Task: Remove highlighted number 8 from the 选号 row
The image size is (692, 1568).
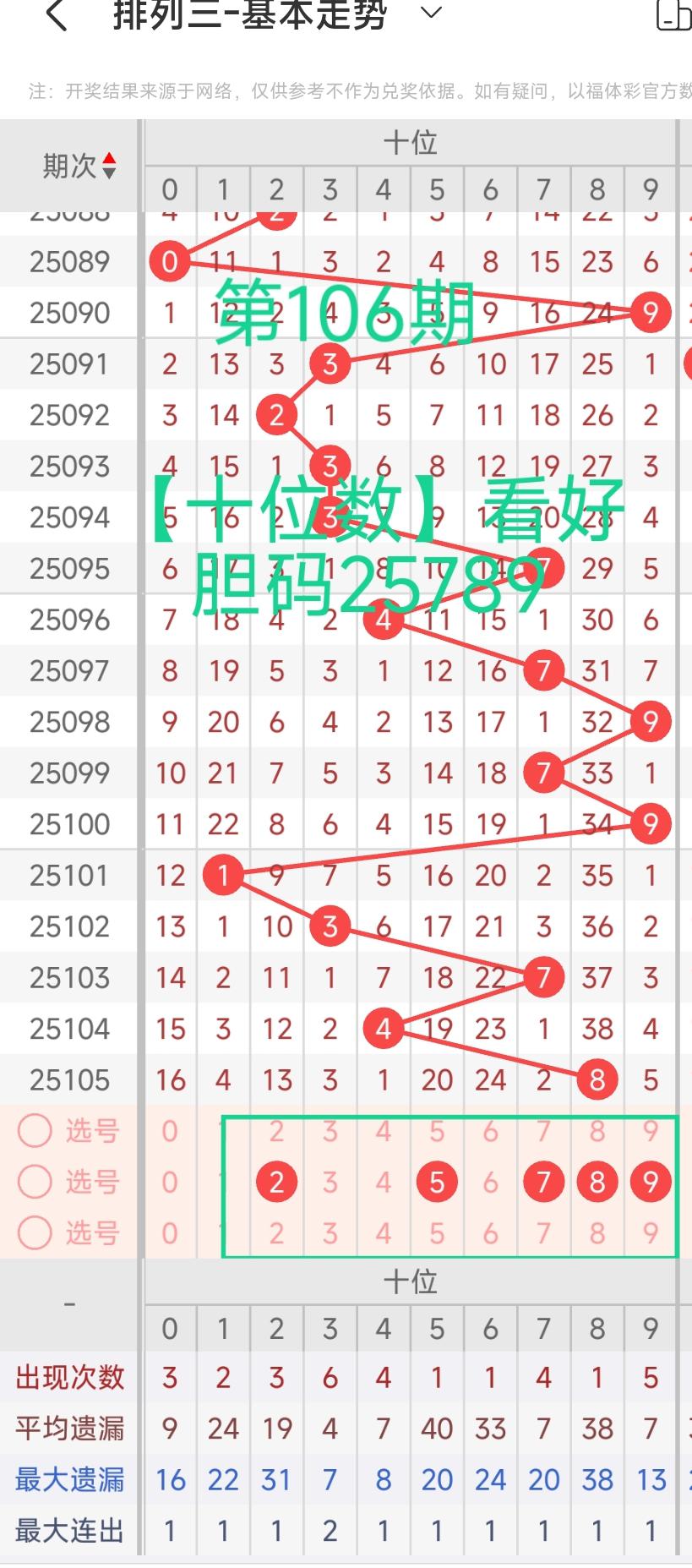Action: pyautogui.click(x=597, y=1182)
